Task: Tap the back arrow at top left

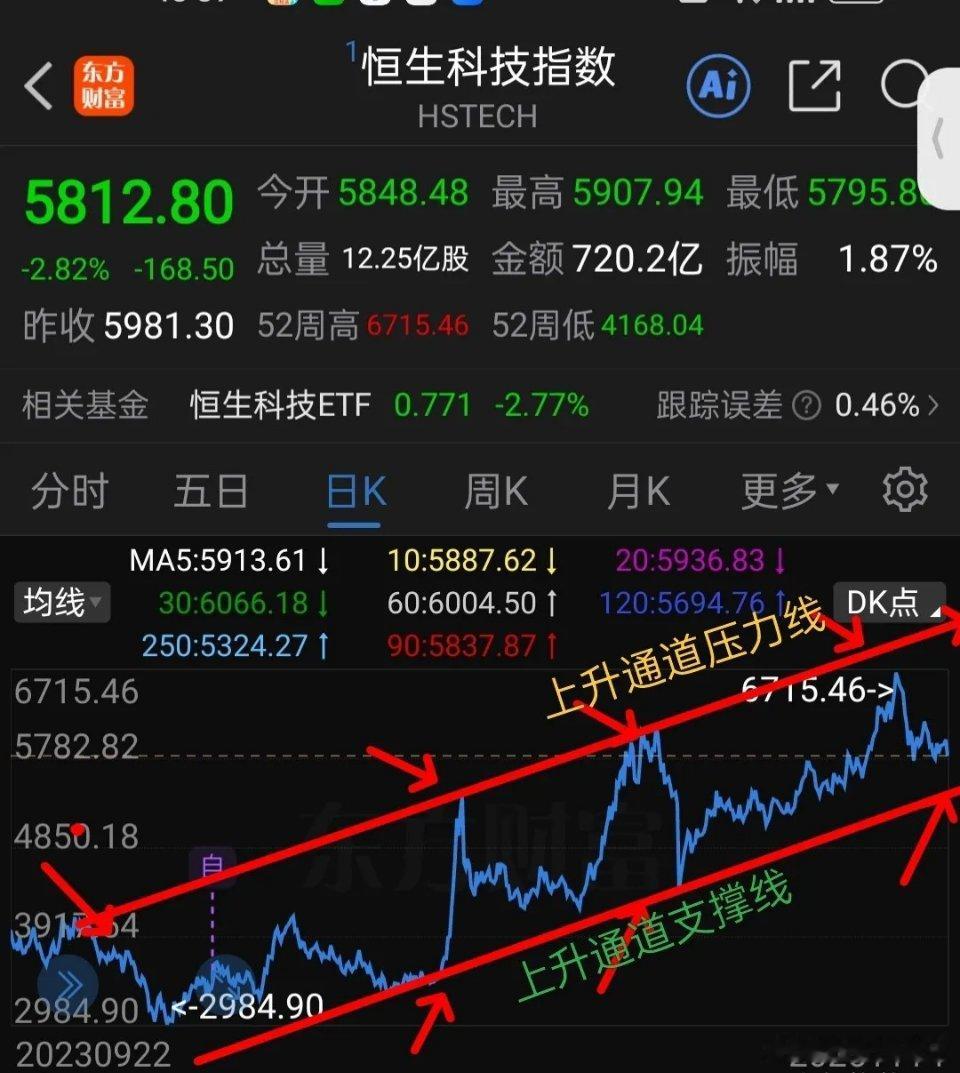Action: [37, 86]
